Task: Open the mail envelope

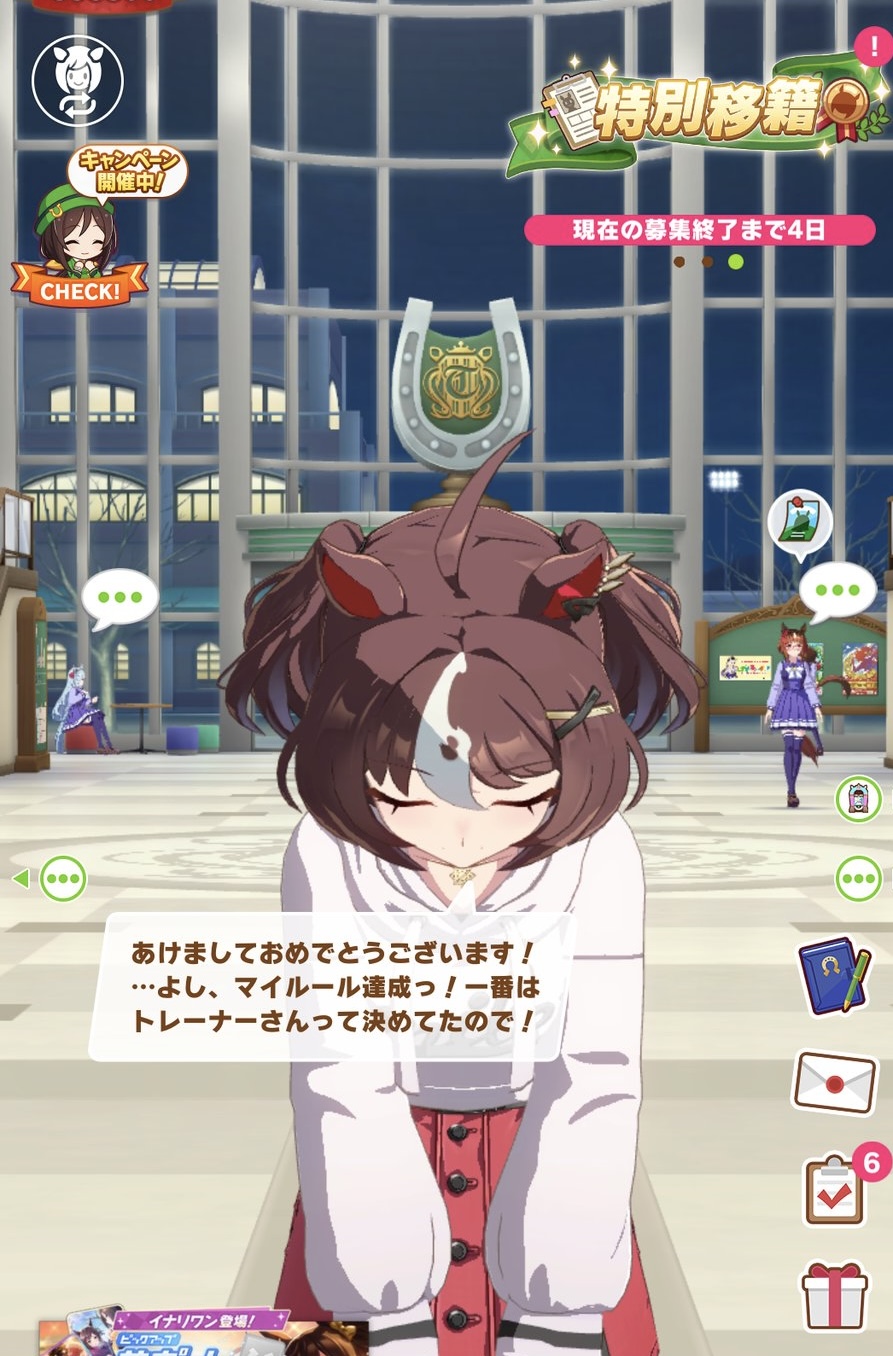Action: tap(835, 1082)
